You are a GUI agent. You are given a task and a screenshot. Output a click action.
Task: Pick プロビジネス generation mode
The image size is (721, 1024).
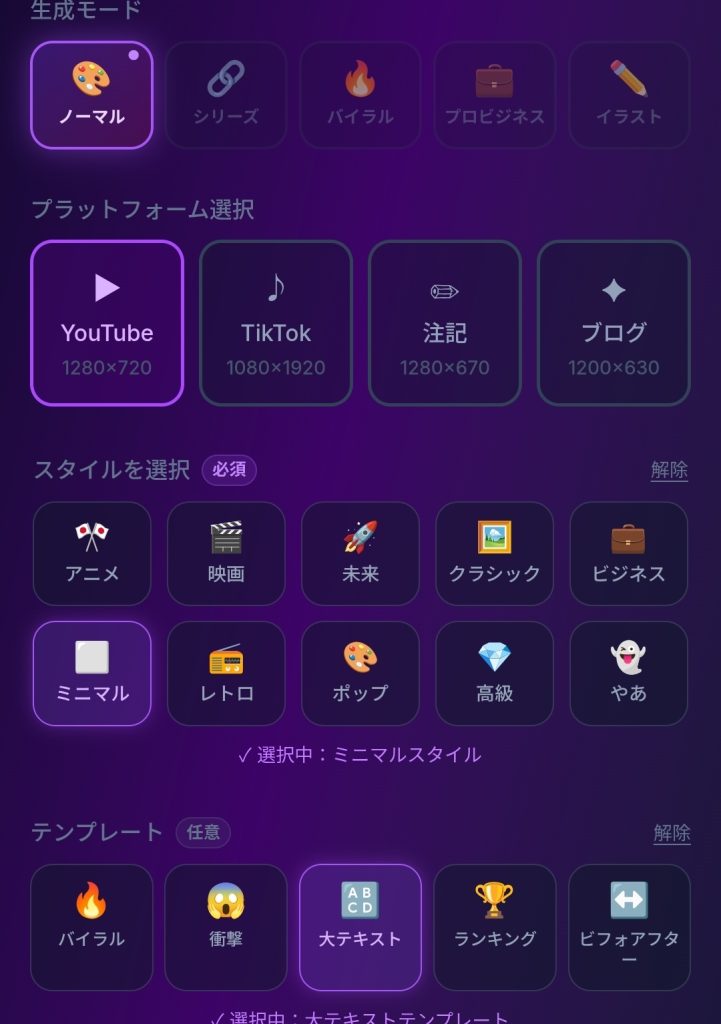pyautogui.click(x=495, y=95)
